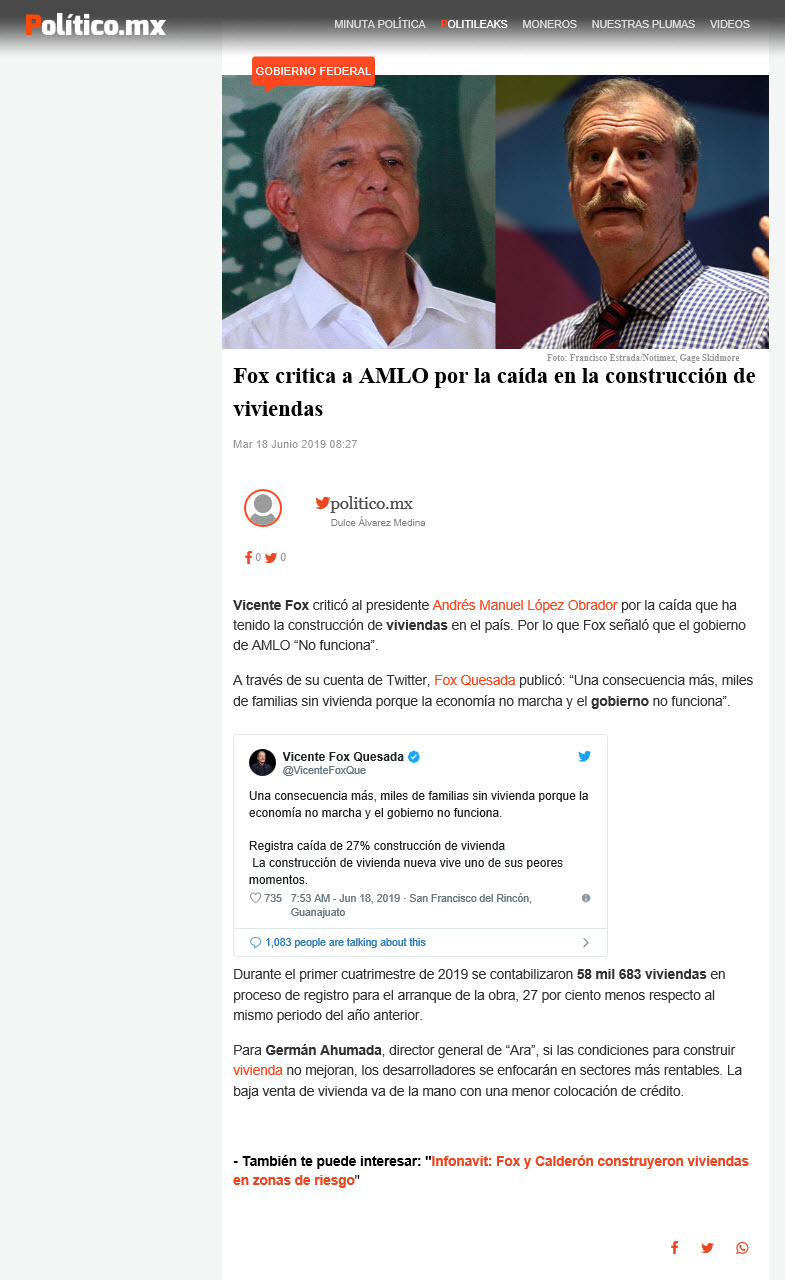Share the article via WhatsApp
The height and width of the screenshot is (1280, 785).
pyautogui.click(x=742, y=1247)
